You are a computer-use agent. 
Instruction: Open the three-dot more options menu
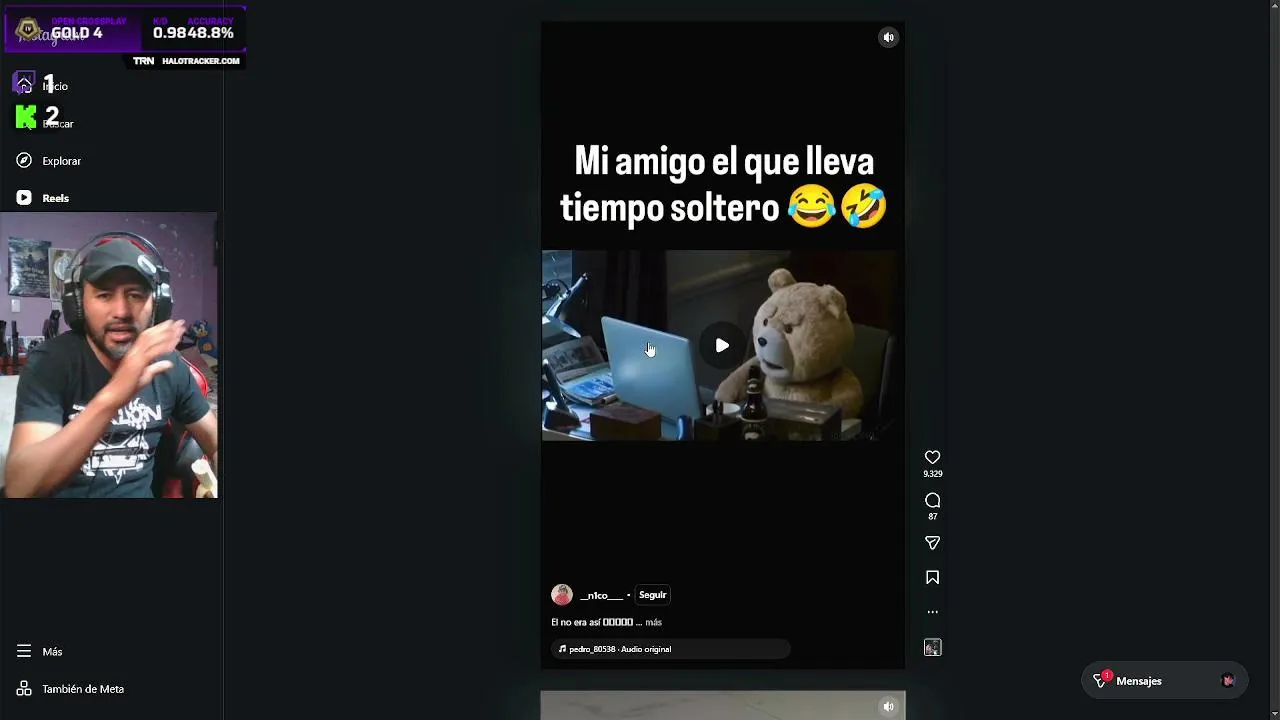(932, 612)
